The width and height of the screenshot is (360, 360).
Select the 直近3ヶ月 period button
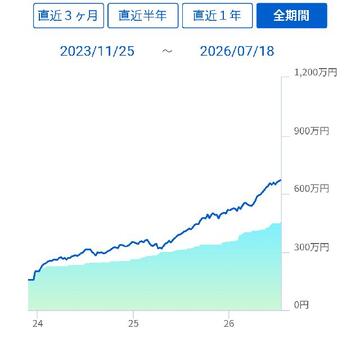pos(68,16)
